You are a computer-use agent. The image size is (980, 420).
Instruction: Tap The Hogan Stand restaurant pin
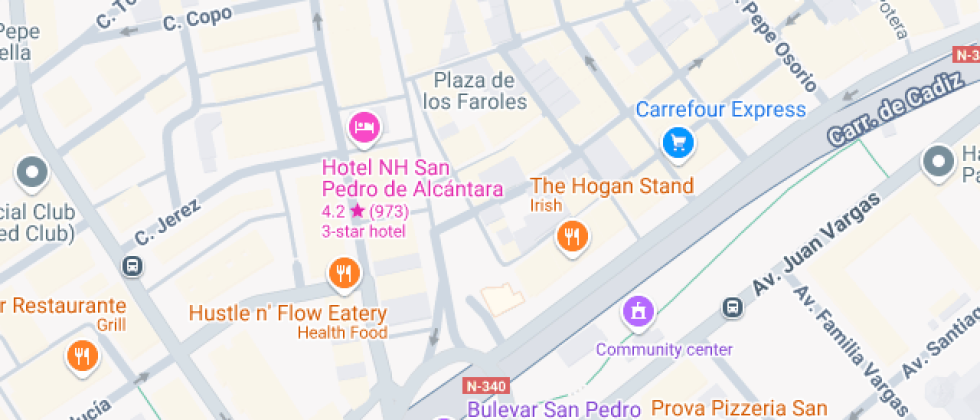571,237
